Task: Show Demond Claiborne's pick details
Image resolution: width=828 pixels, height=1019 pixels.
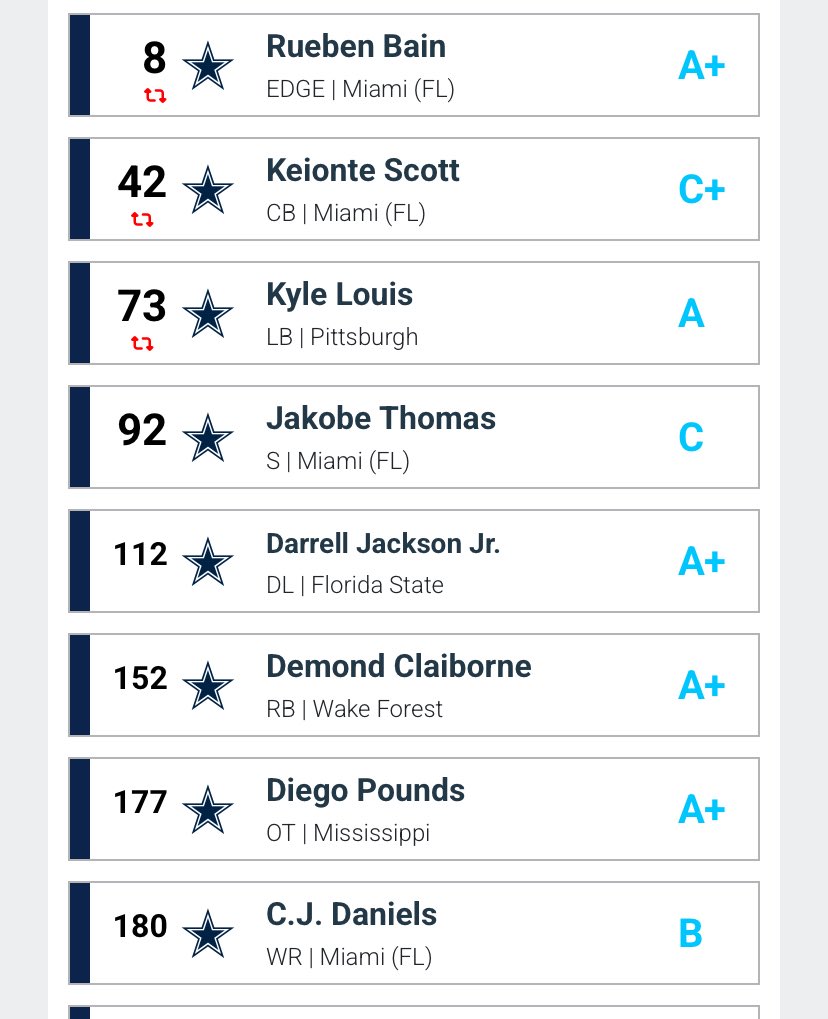Action: point(413,685)
